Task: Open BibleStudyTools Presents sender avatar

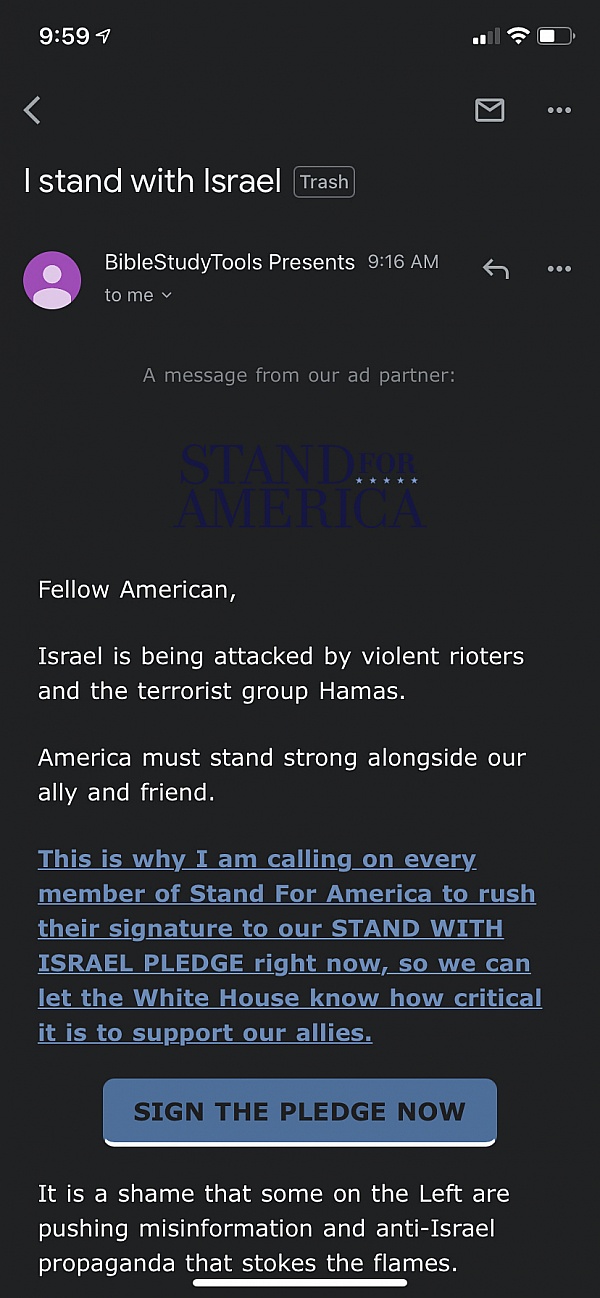Action: click(52, 280)
